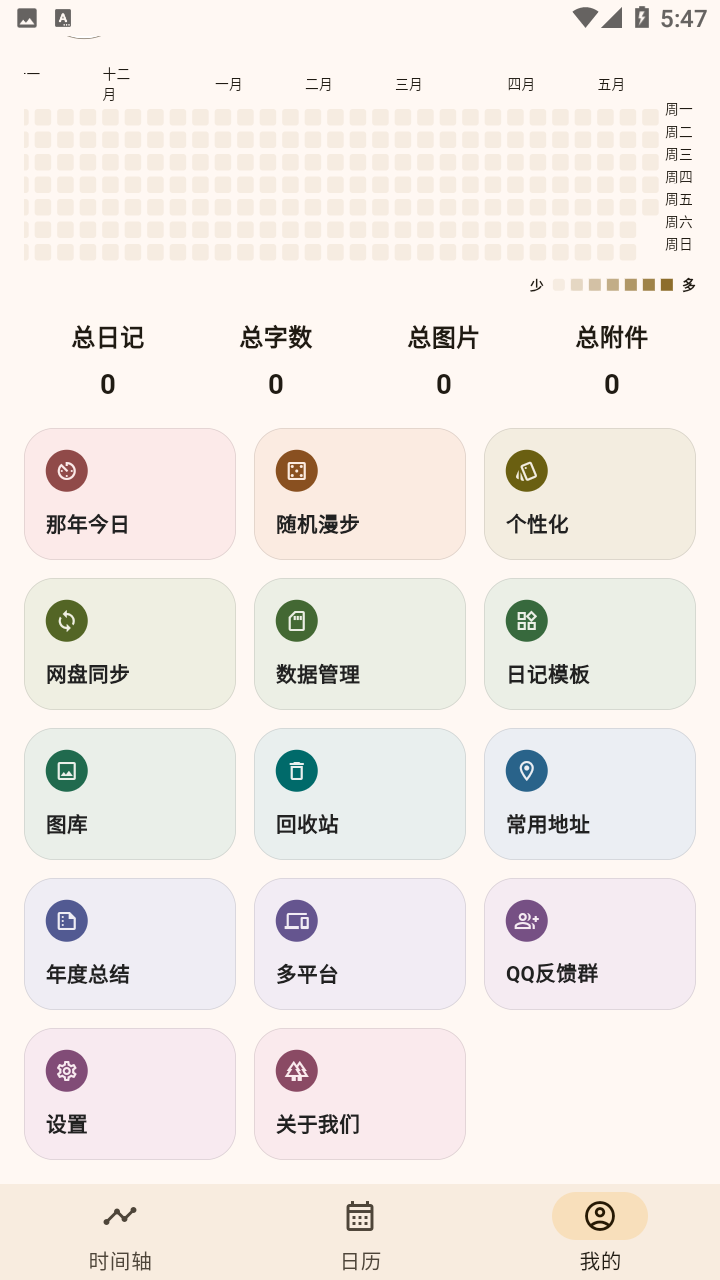This screenshot has height=1280, width=720.
Task: Switch to the 时间轴 timeline tab
Action: pyautogui.click(x=120, y=1233)
